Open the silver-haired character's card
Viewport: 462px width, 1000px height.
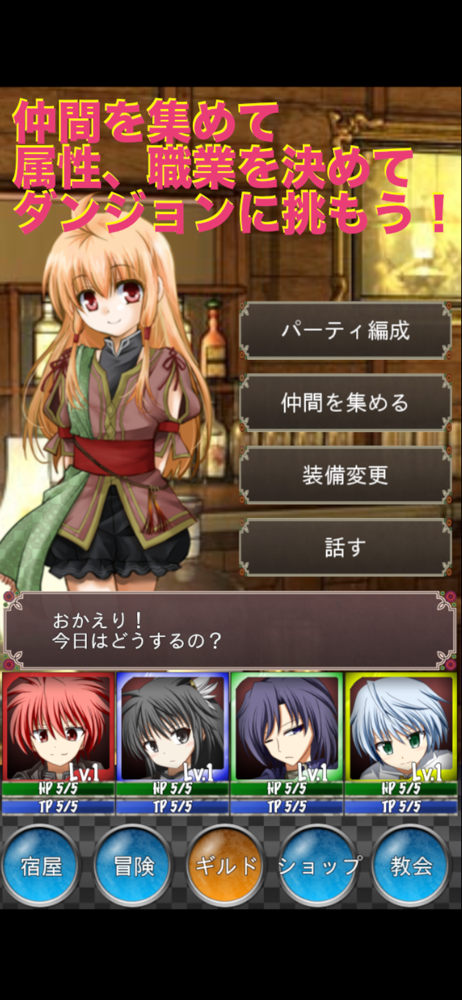pos(401,744)
